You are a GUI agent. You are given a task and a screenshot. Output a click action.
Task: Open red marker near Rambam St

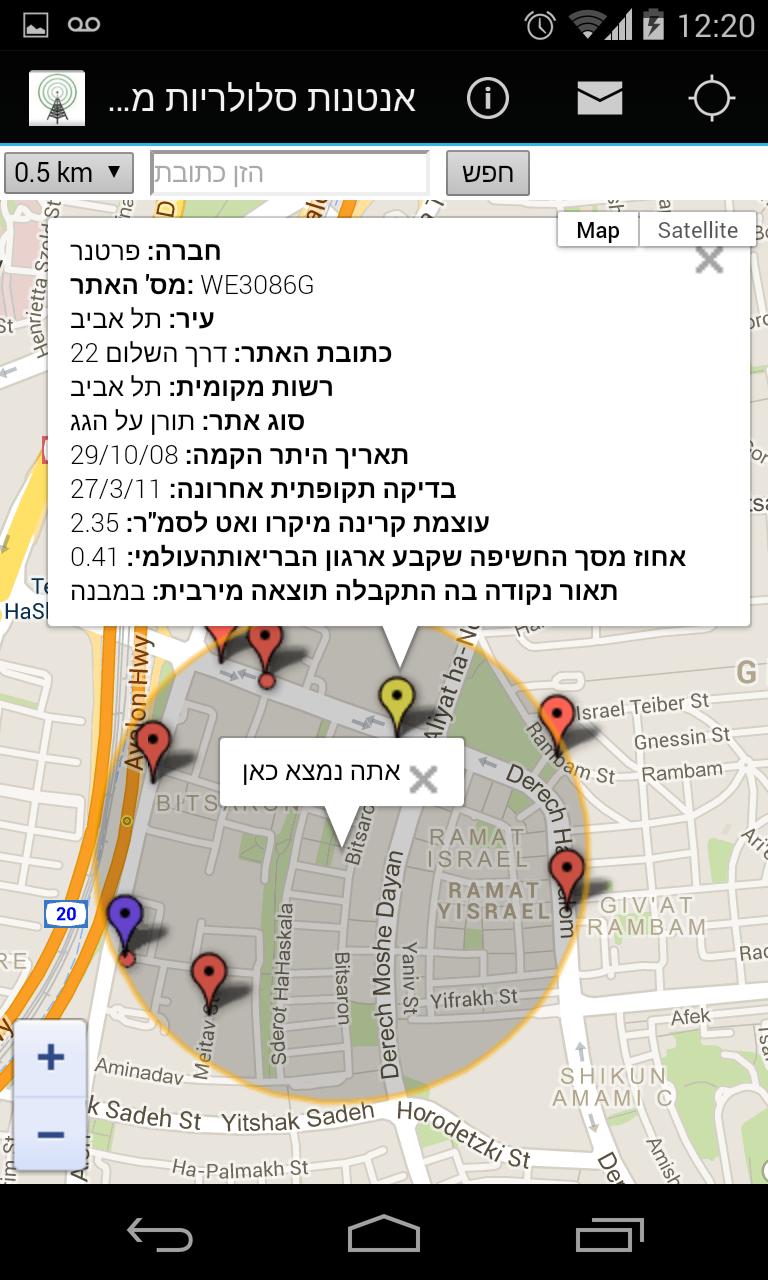pyautogui.click(x=557, y=718)
